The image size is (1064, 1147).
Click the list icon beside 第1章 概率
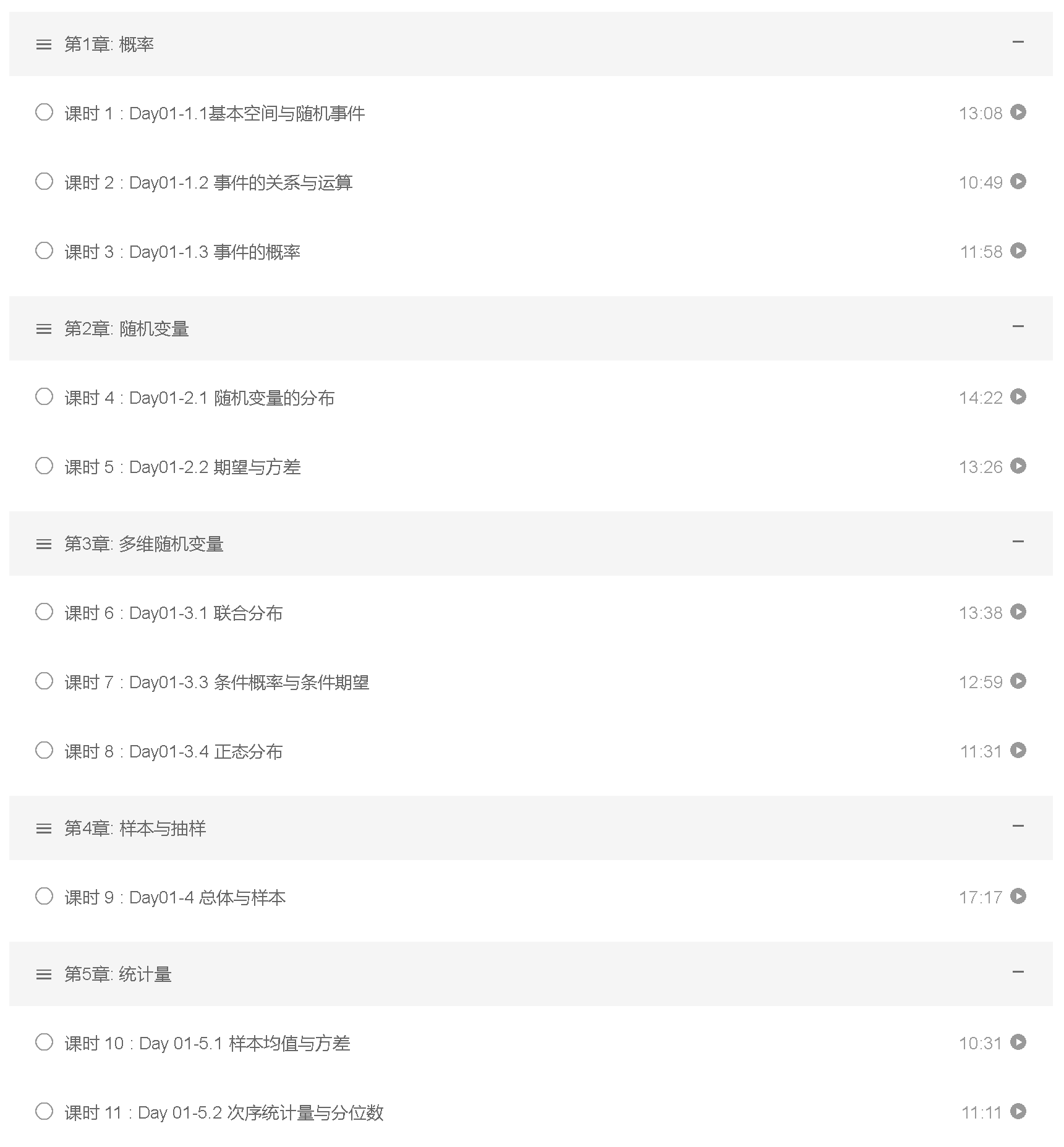[x=44, y=45]
